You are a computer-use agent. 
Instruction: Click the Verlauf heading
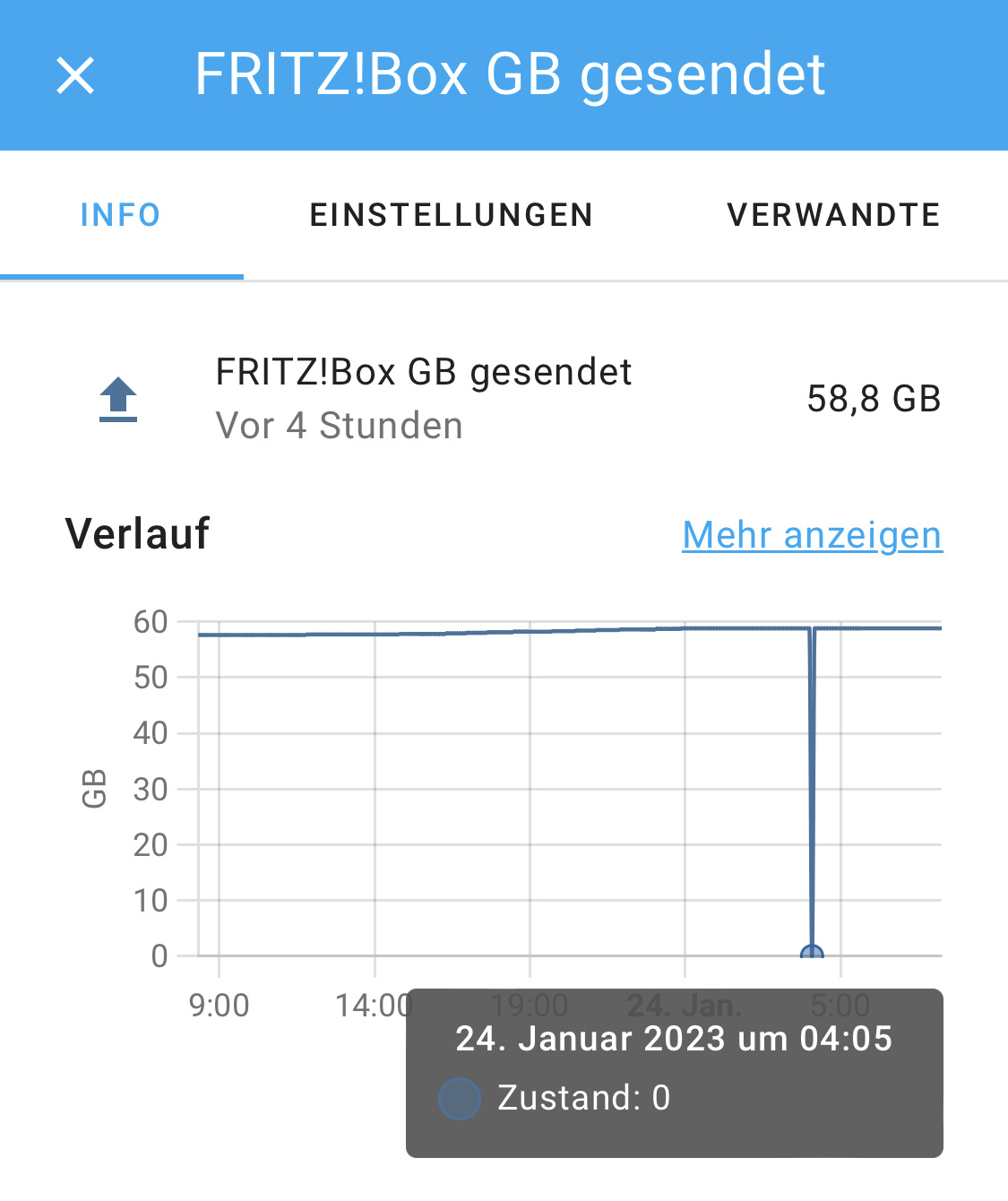[x=136, y=533]
